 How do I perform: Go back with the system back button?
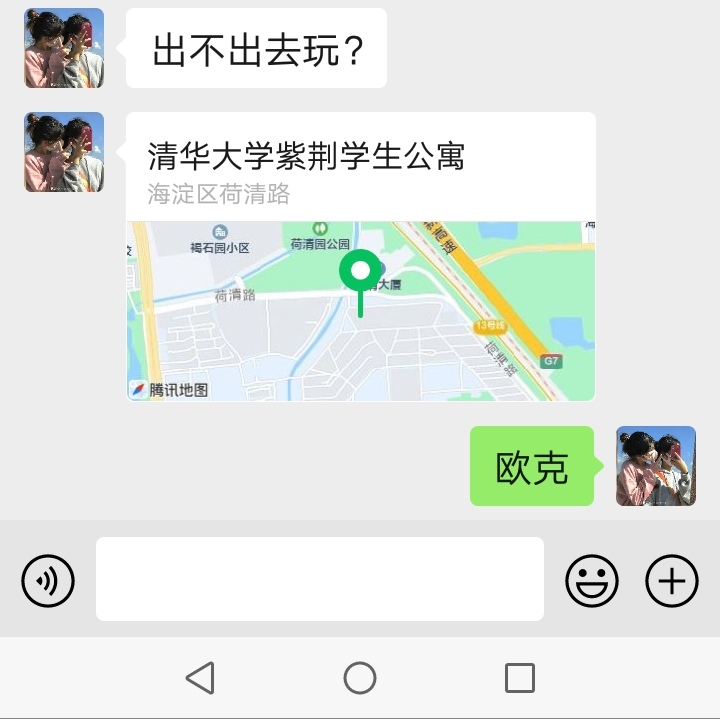[200, 678]
